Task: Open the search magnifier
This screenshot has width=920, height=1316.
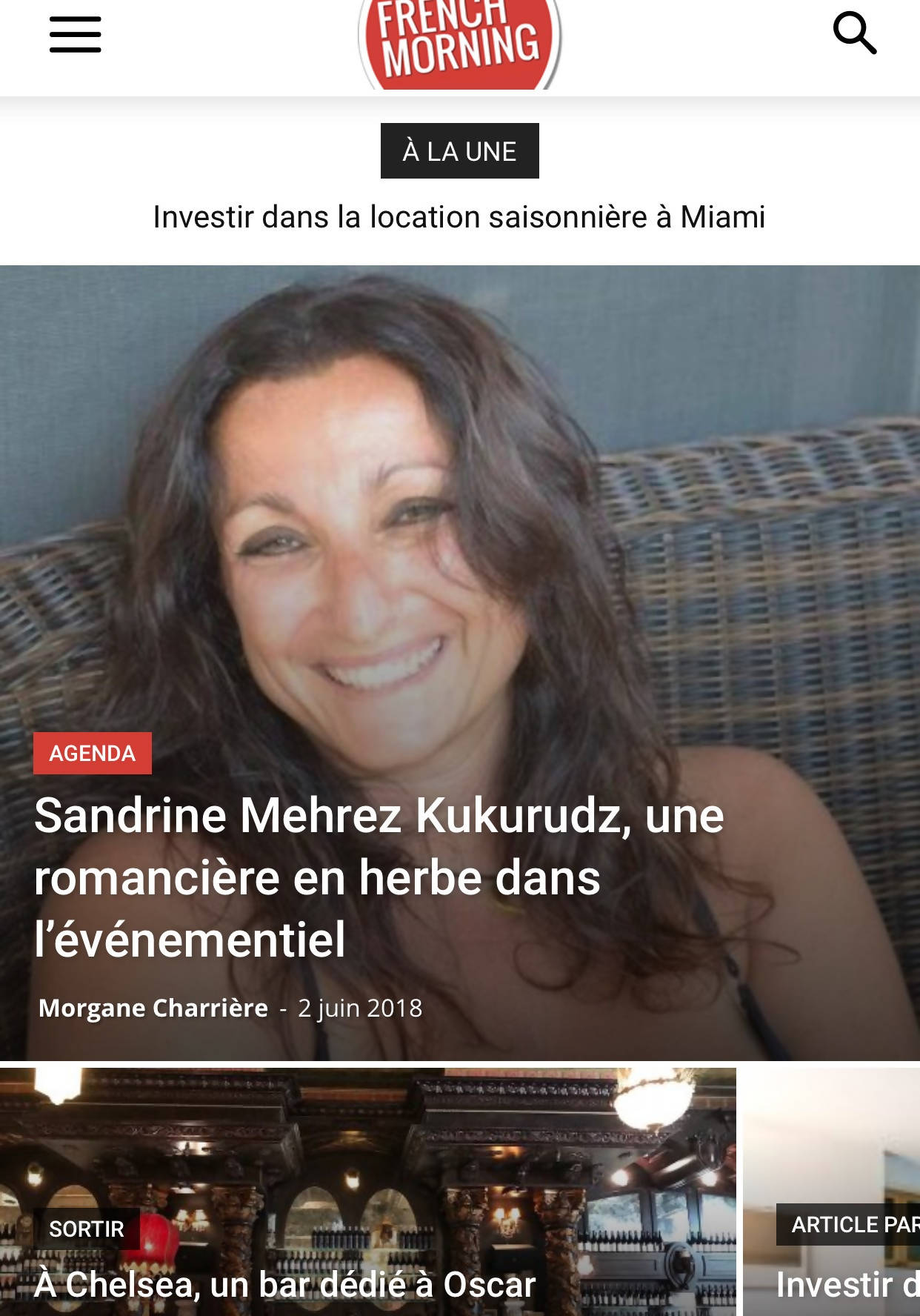Action: (x=855, y=33)
